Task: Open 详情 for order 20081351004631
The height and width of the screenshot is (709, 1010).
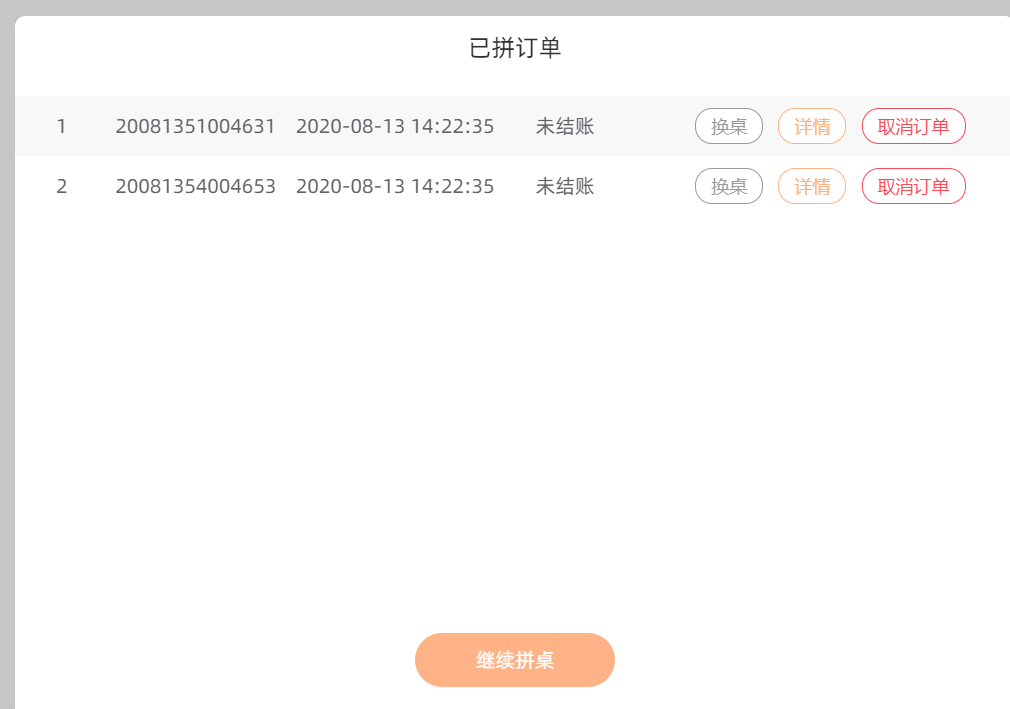Action: 812,127
